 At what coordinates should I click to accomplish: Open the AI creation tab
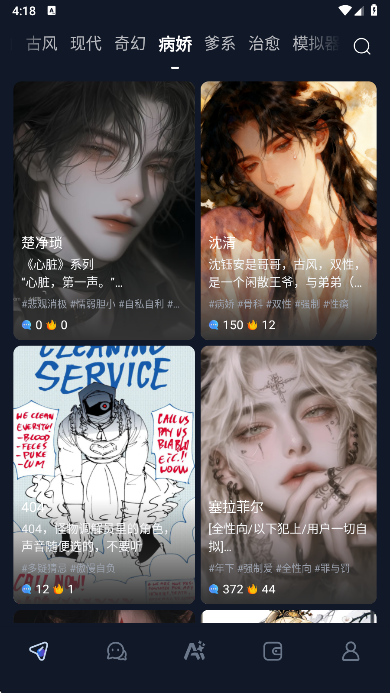coord(195,651)
